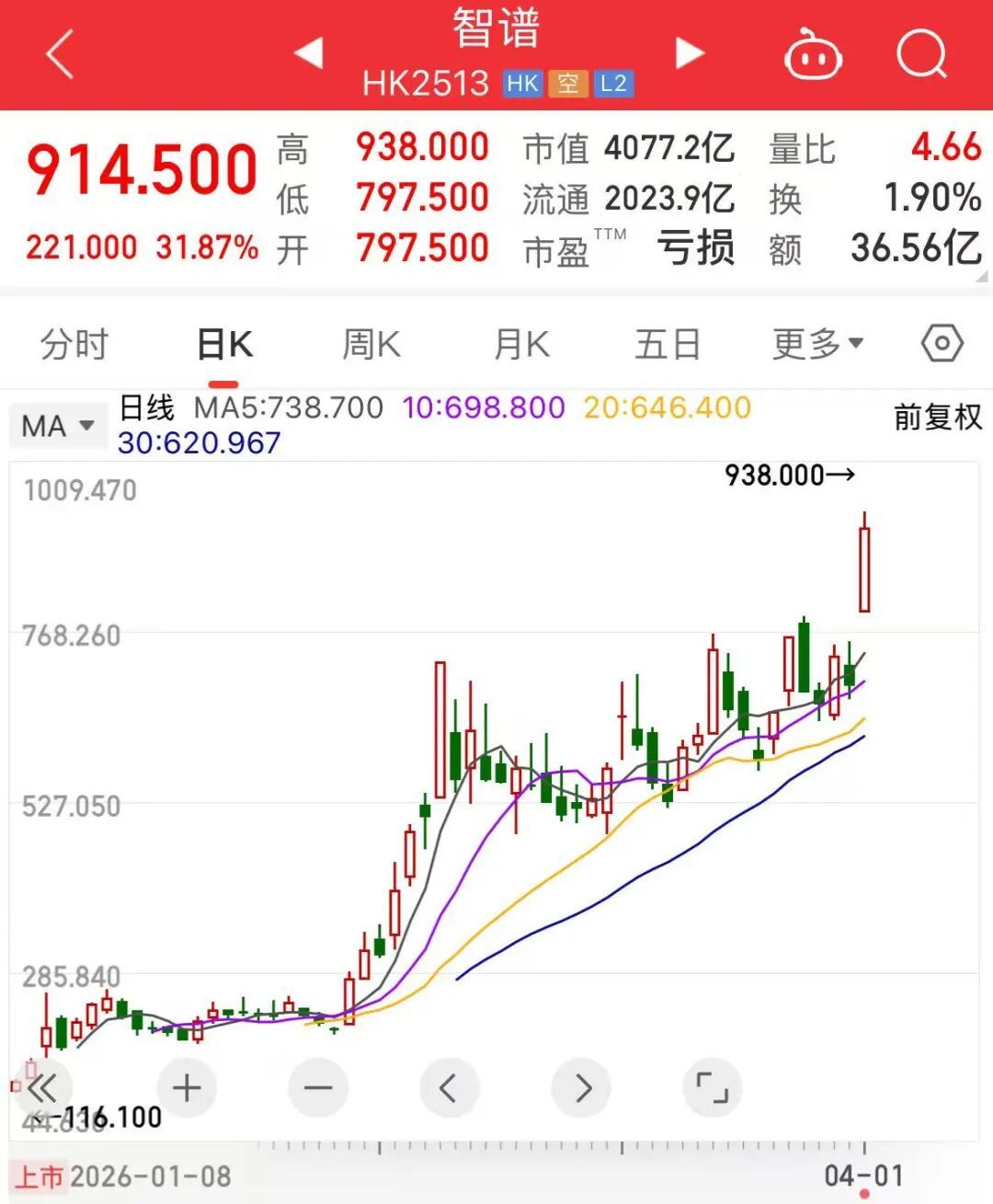Open chart settings hexagon icon
This screenshot has height=1204, width=993.
tap(942, 345)
